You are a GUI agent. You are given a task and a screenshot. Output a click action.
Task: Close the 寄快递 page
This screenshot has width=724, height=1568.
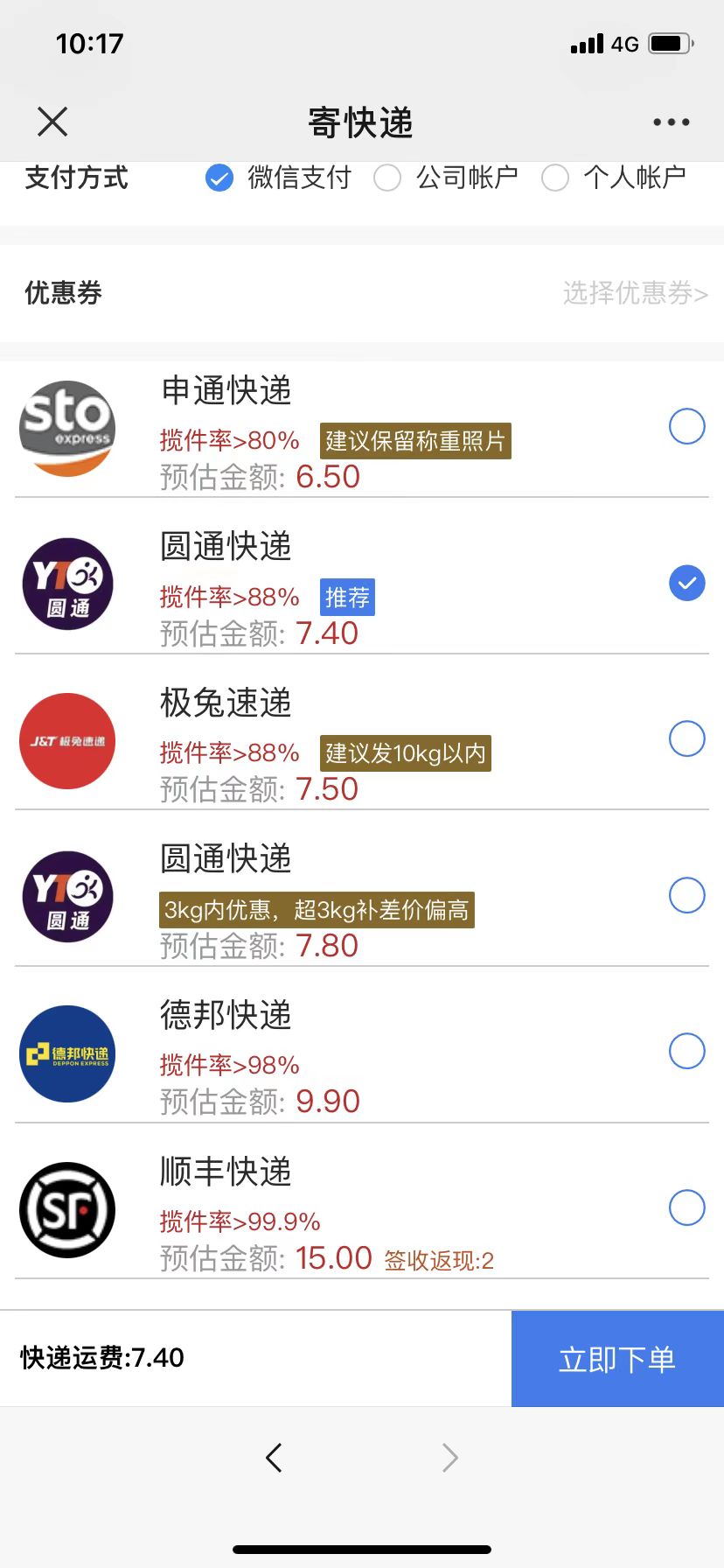52,122
